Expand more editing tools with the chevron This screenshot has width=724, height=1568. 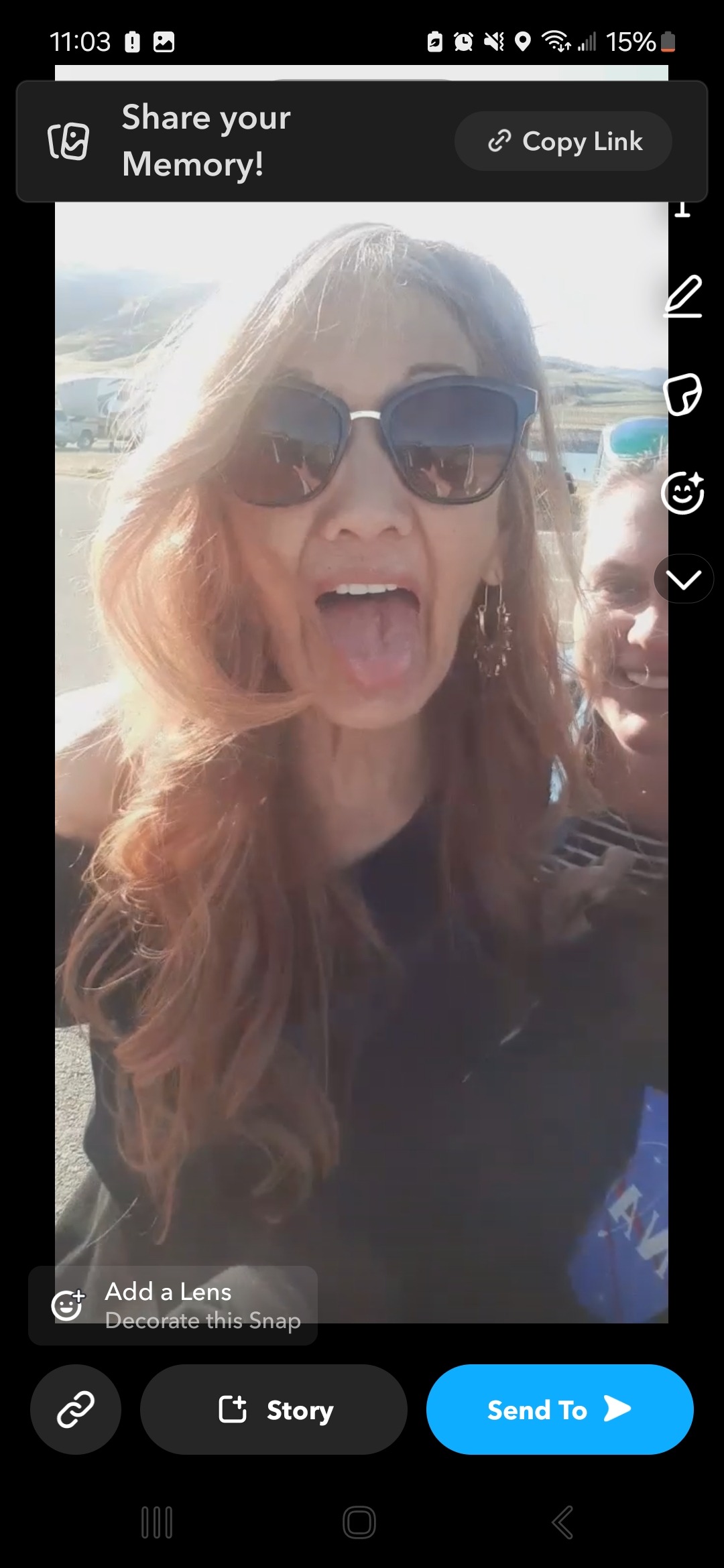click(683, 579)
